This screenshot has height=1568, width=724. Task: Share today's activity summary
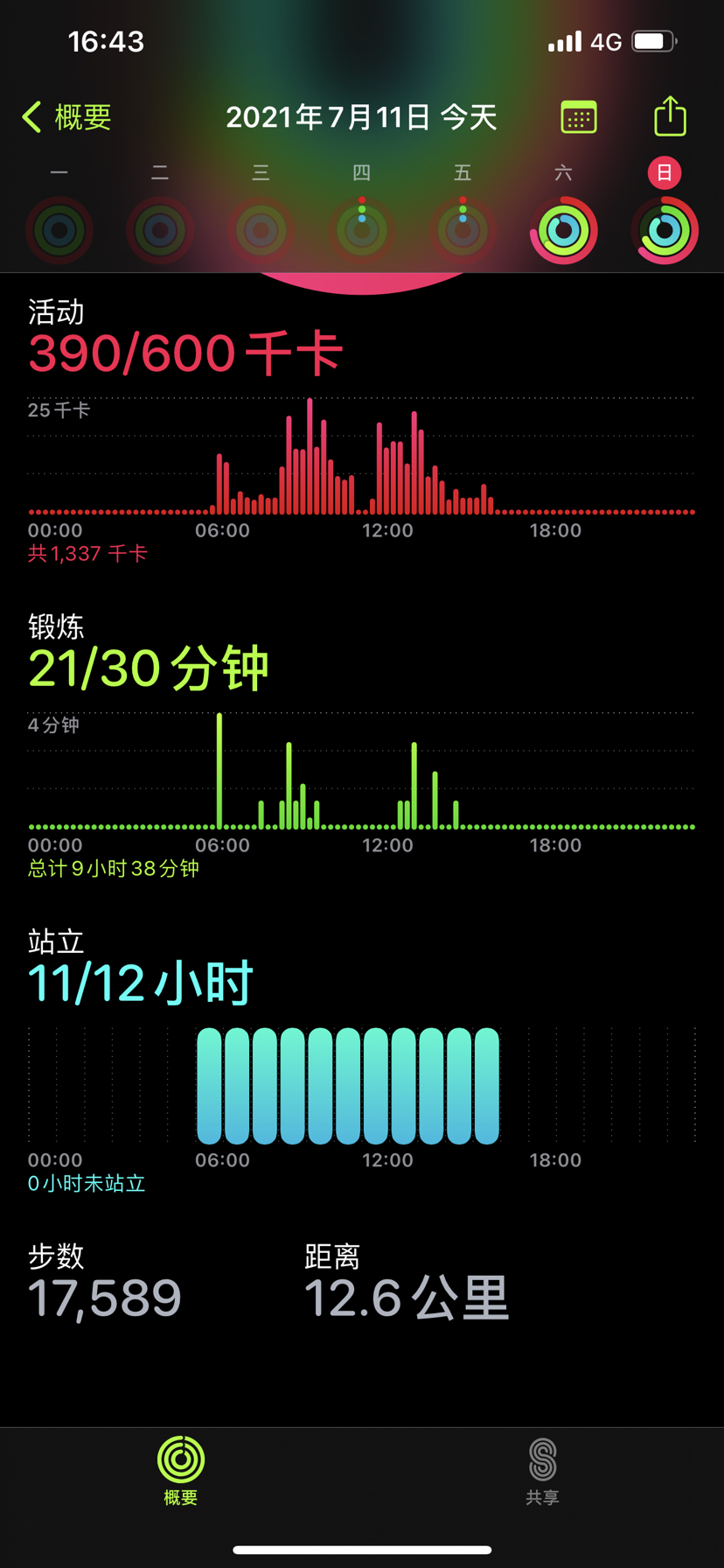pyautogui.click(x=670, y=115)
